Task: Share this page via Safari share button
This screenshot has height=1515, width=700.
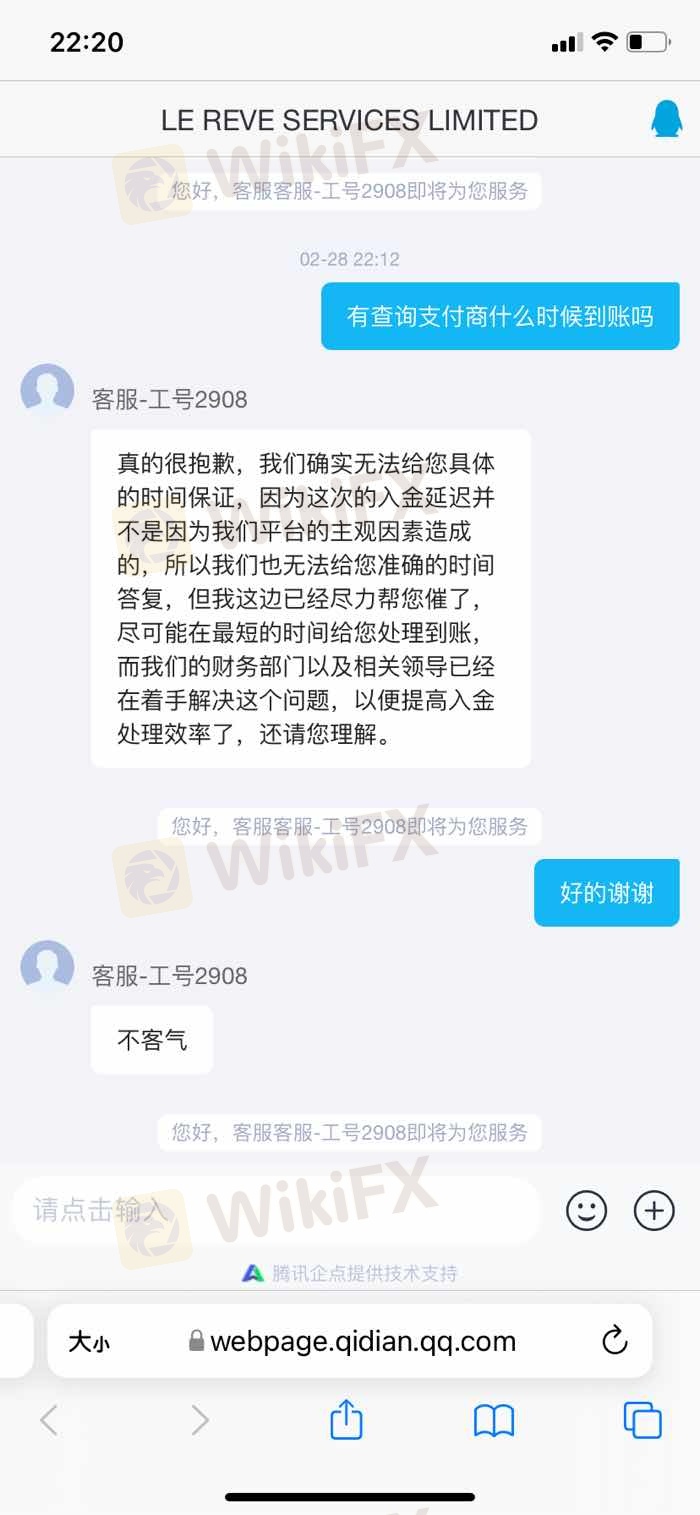Action: tap(346, 1418)
